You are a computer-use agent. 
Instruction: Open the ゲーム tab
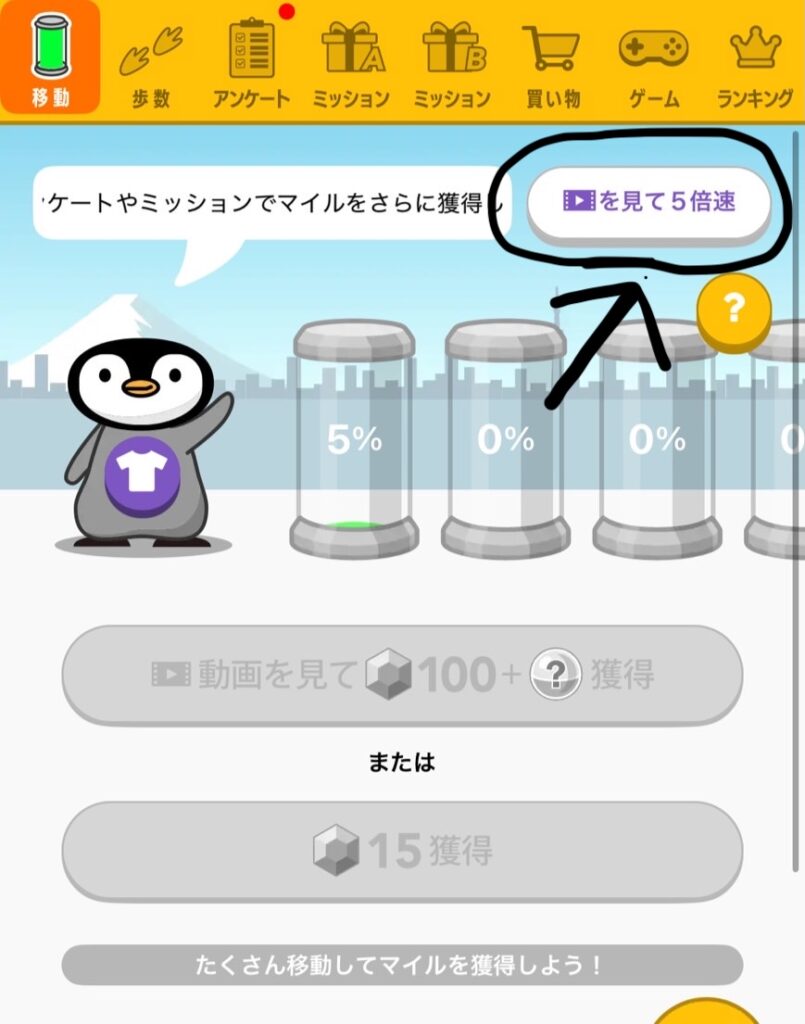point(653,63)
